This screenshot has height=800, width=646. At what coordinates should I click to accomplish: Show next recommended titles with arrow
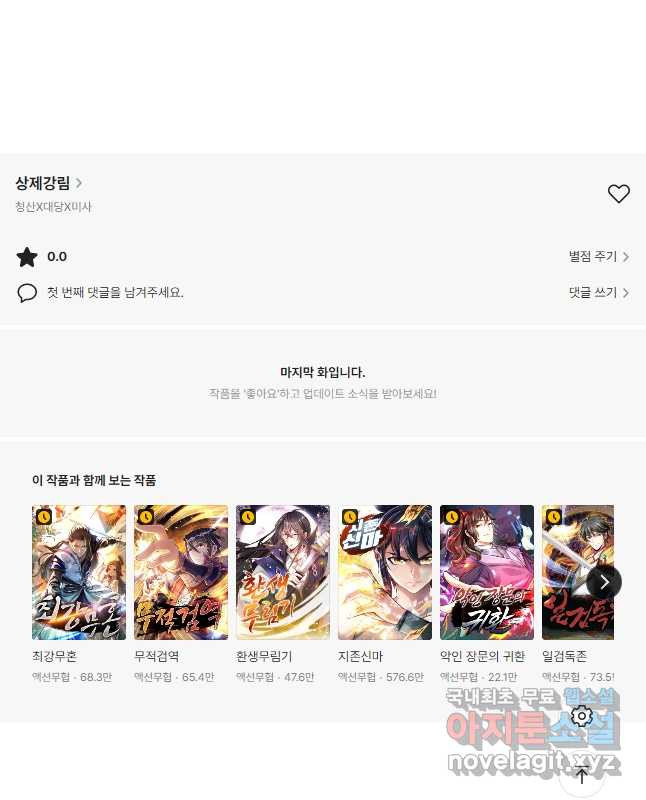click(x=604, y=581)
